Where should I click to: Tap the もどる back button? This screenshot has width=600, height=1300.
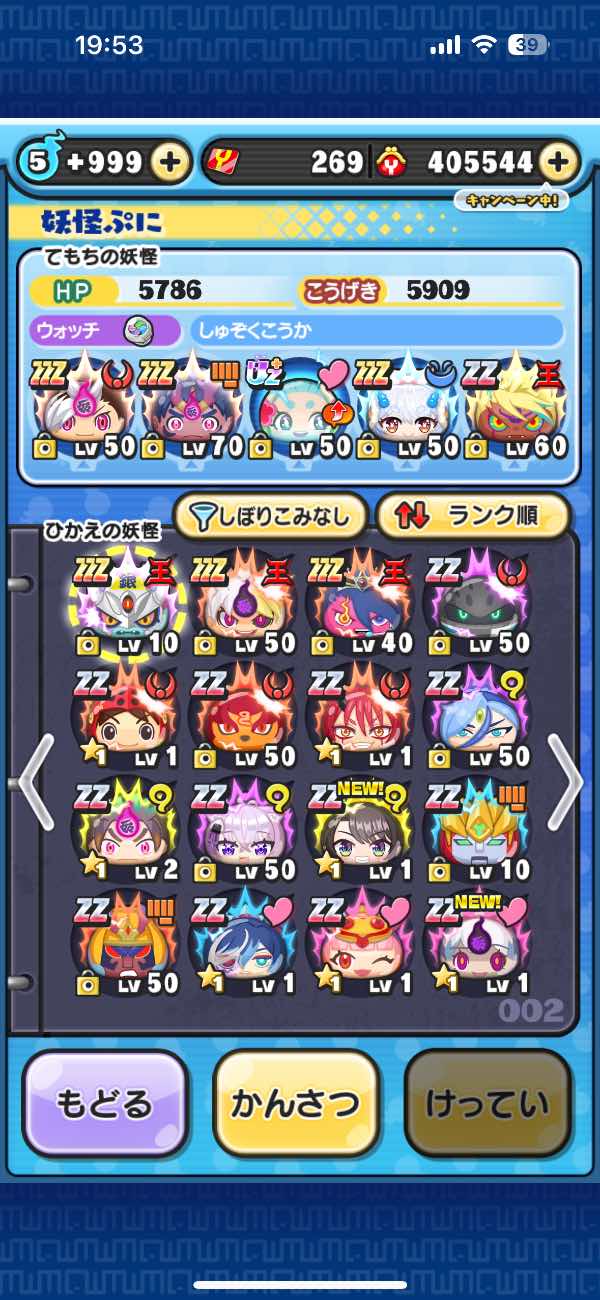(105, 1103)
